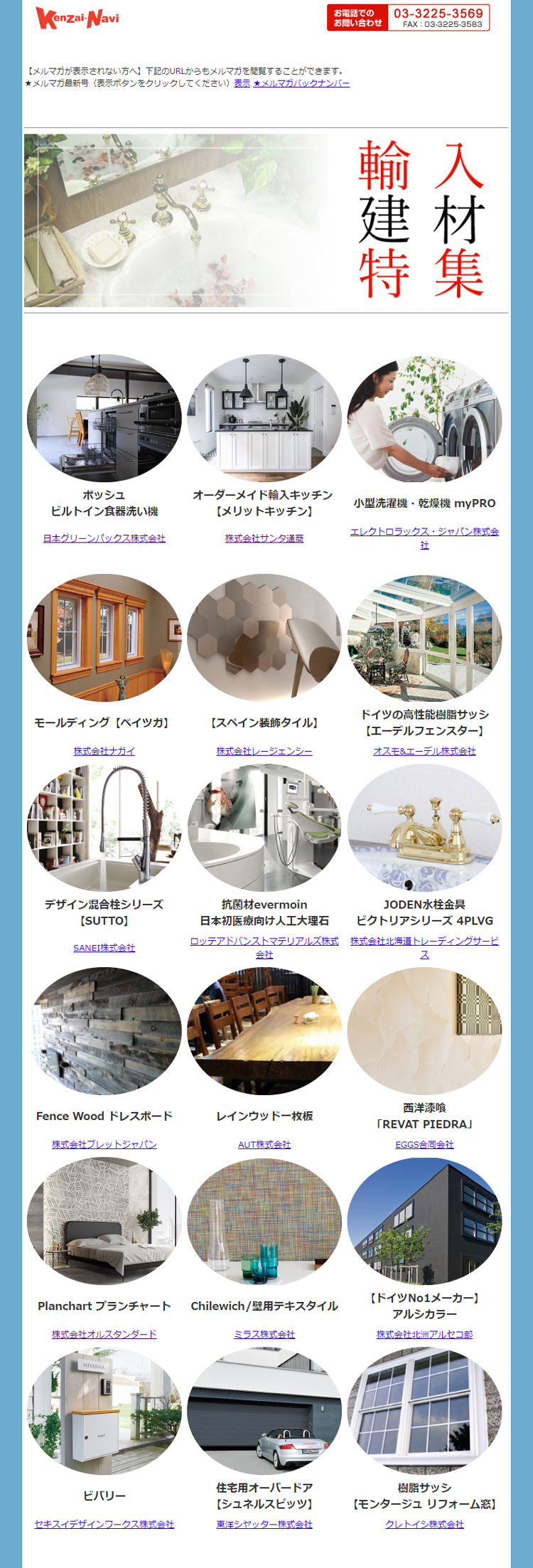Open AUT株式会社 company link
Image resolution: width=533 pixels, height=1568 pixels.
tap(264, 1144)
